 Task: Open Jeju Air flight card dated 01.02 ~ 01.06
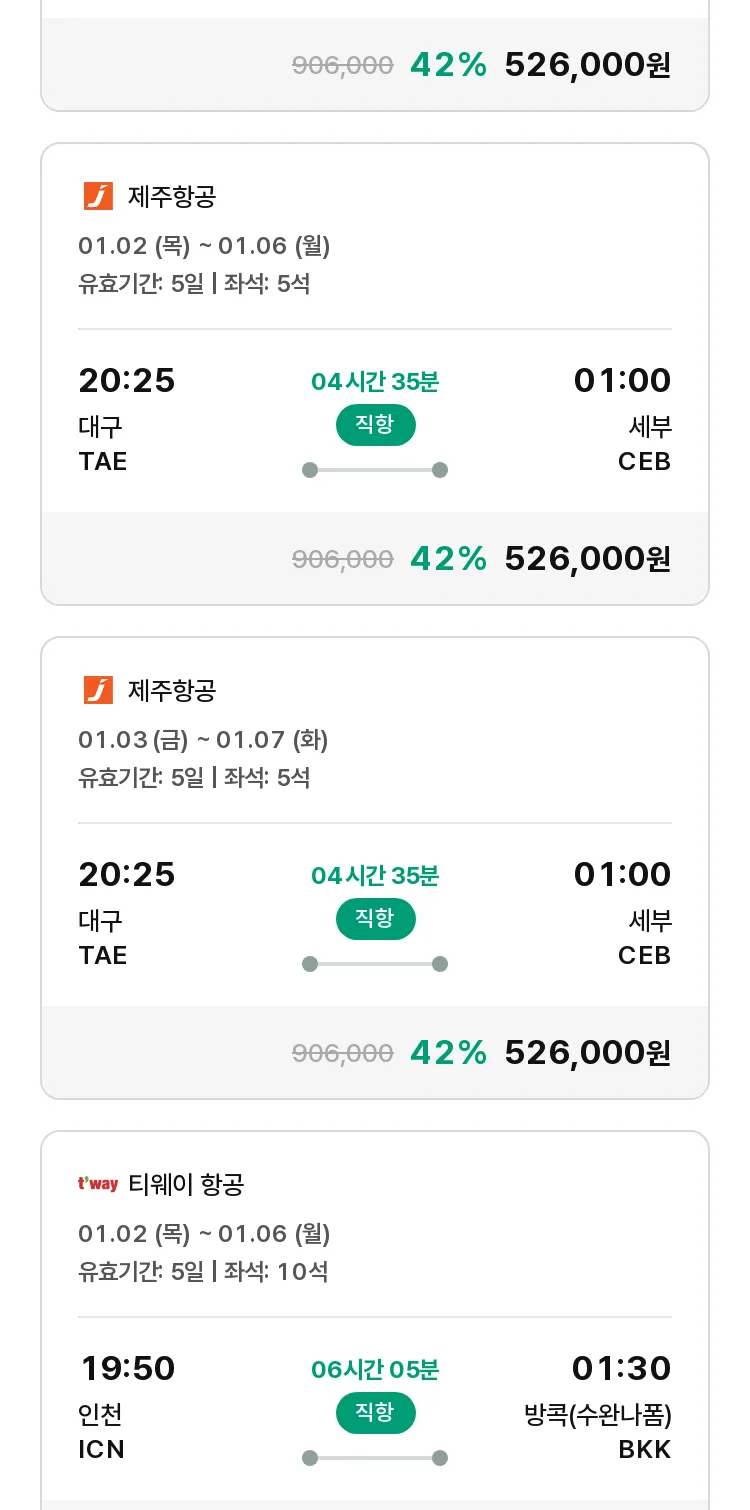point(375,374)
